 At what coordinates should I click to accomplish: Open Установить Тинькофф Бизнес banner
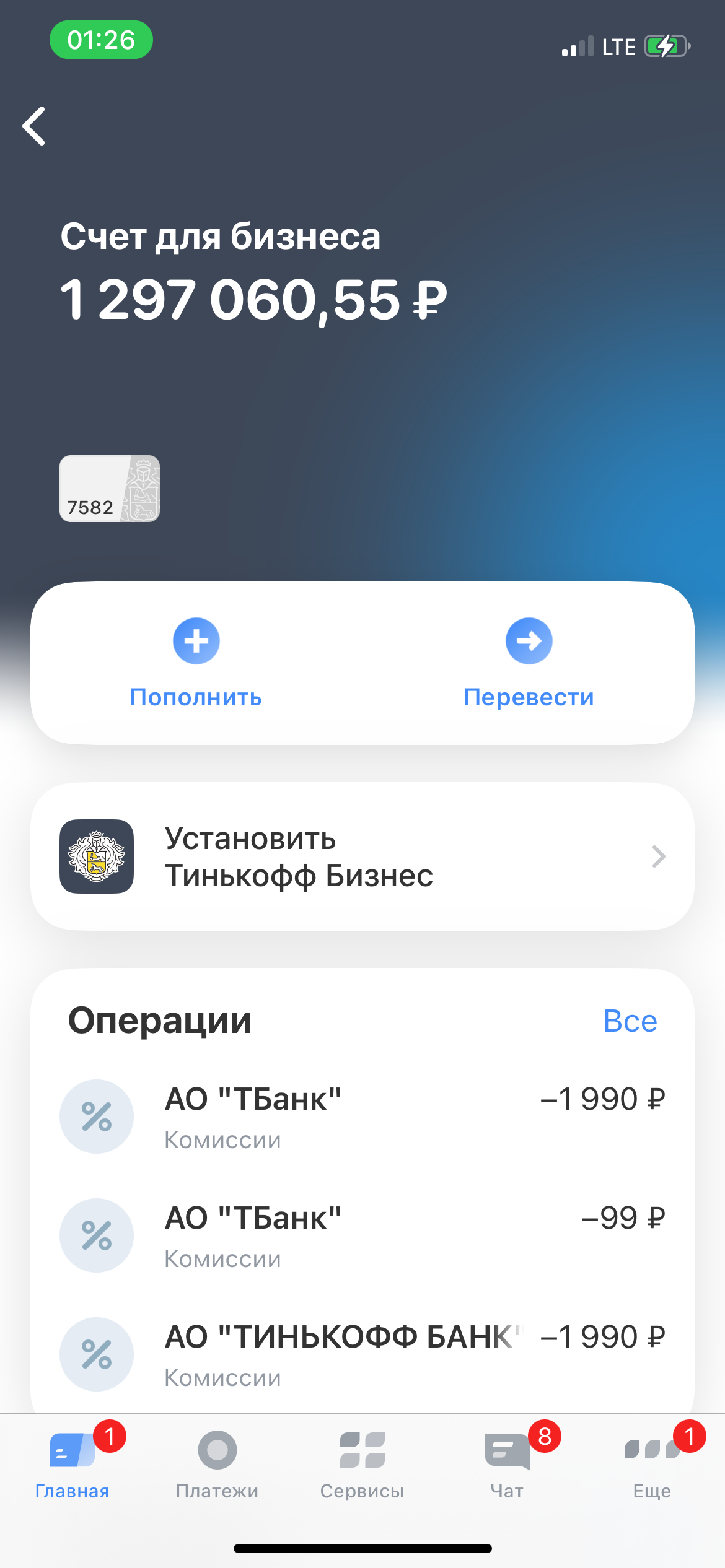coord(362,856)
